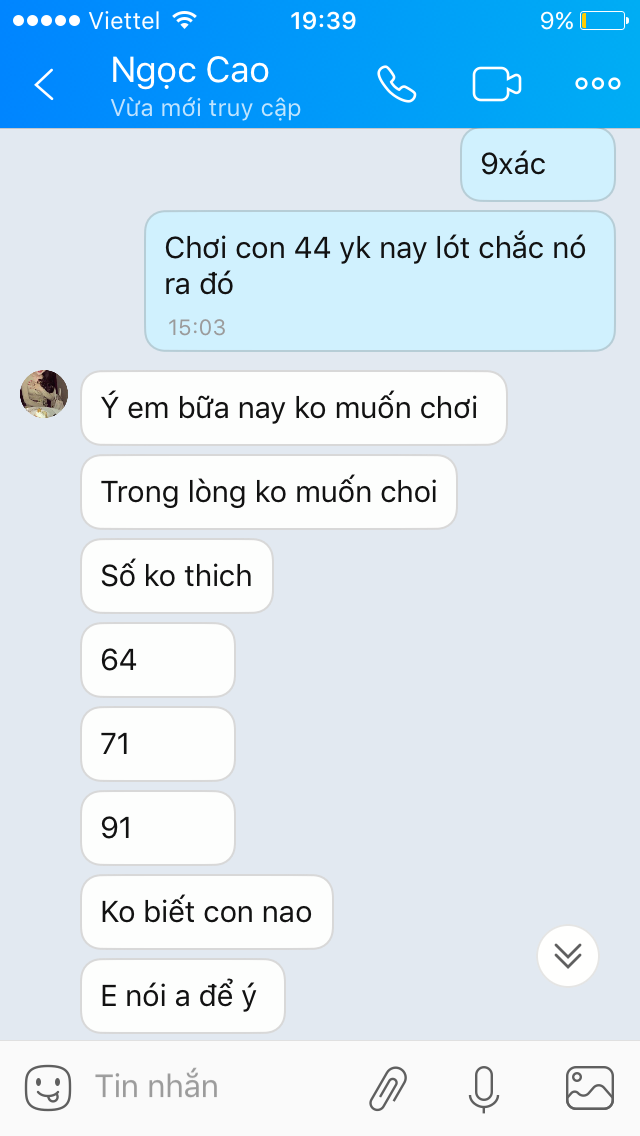The image size is (640, 1136).
Task: View Ngọc Cao's profile avatar
Action: tap(44, 394)
